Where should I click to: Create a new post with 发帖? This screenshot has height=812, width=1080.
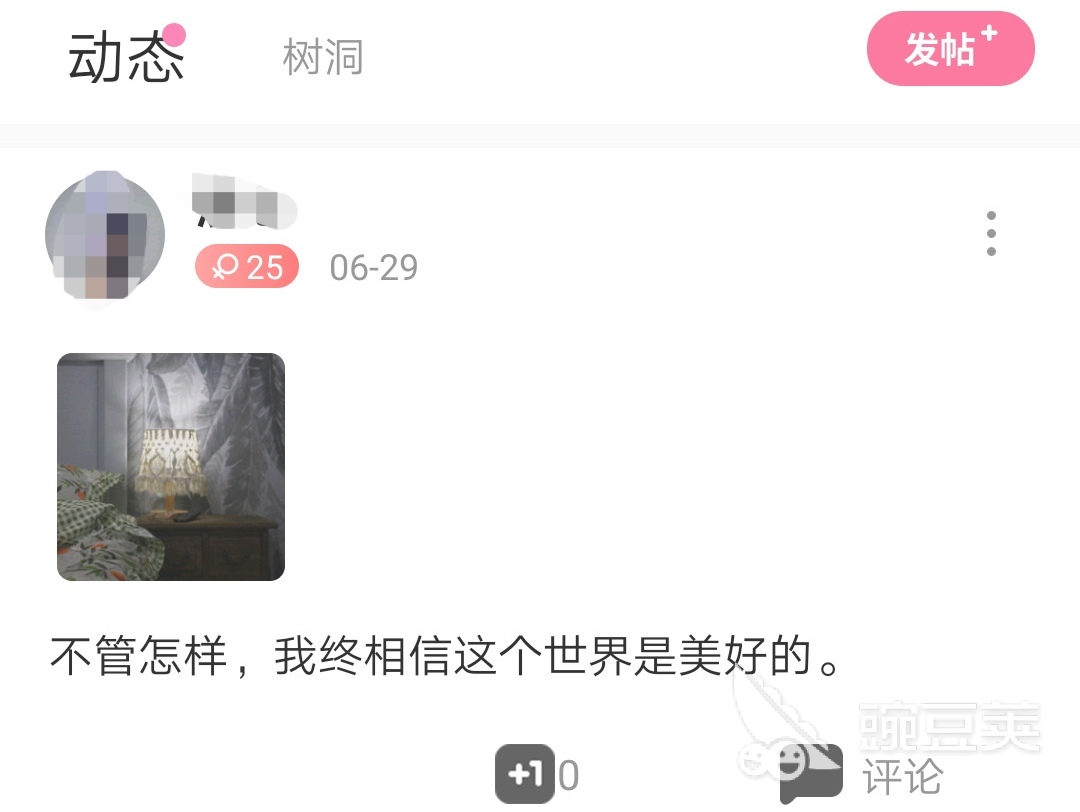point(949,49)
